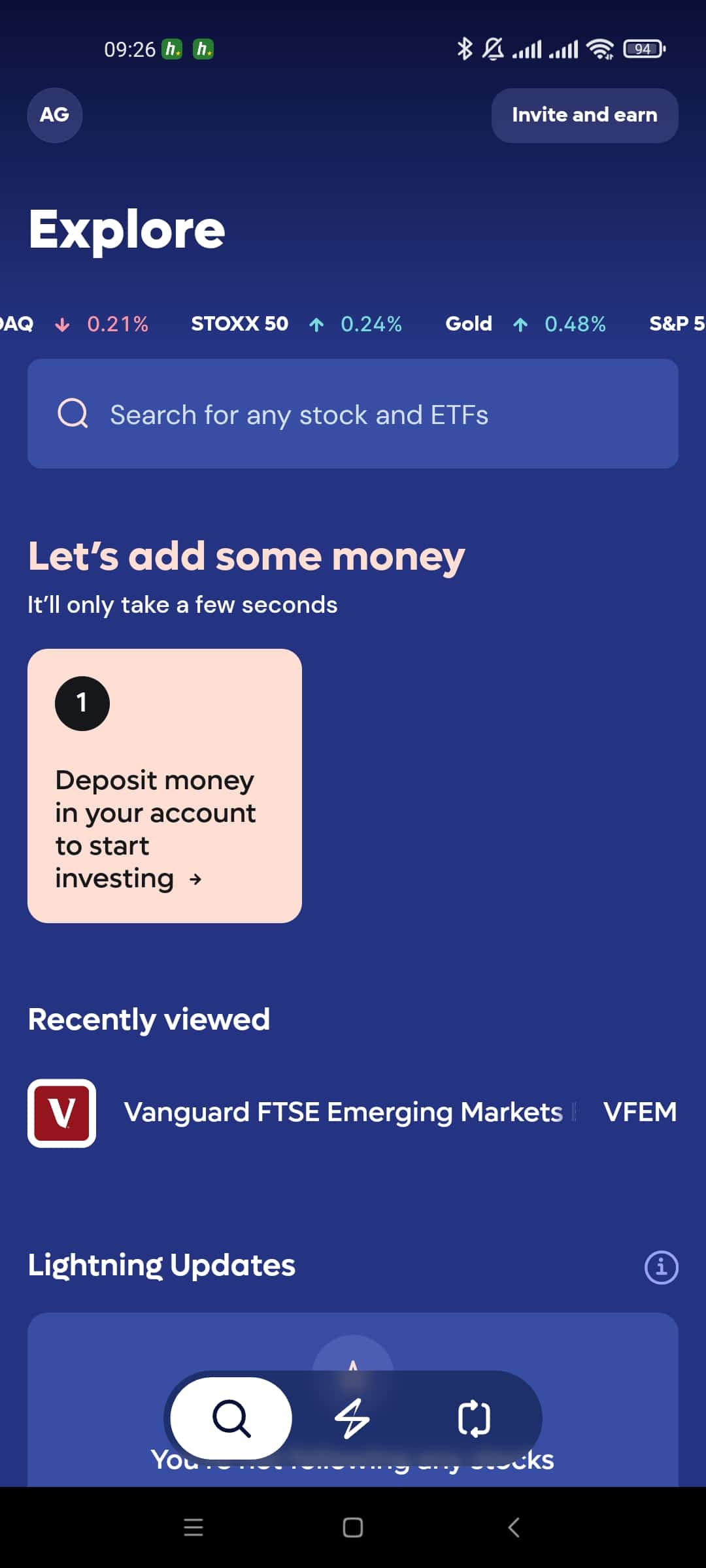Tap the STOXX 50 ticker entry
Viewport: 706px width, 1568px height.
295,324
